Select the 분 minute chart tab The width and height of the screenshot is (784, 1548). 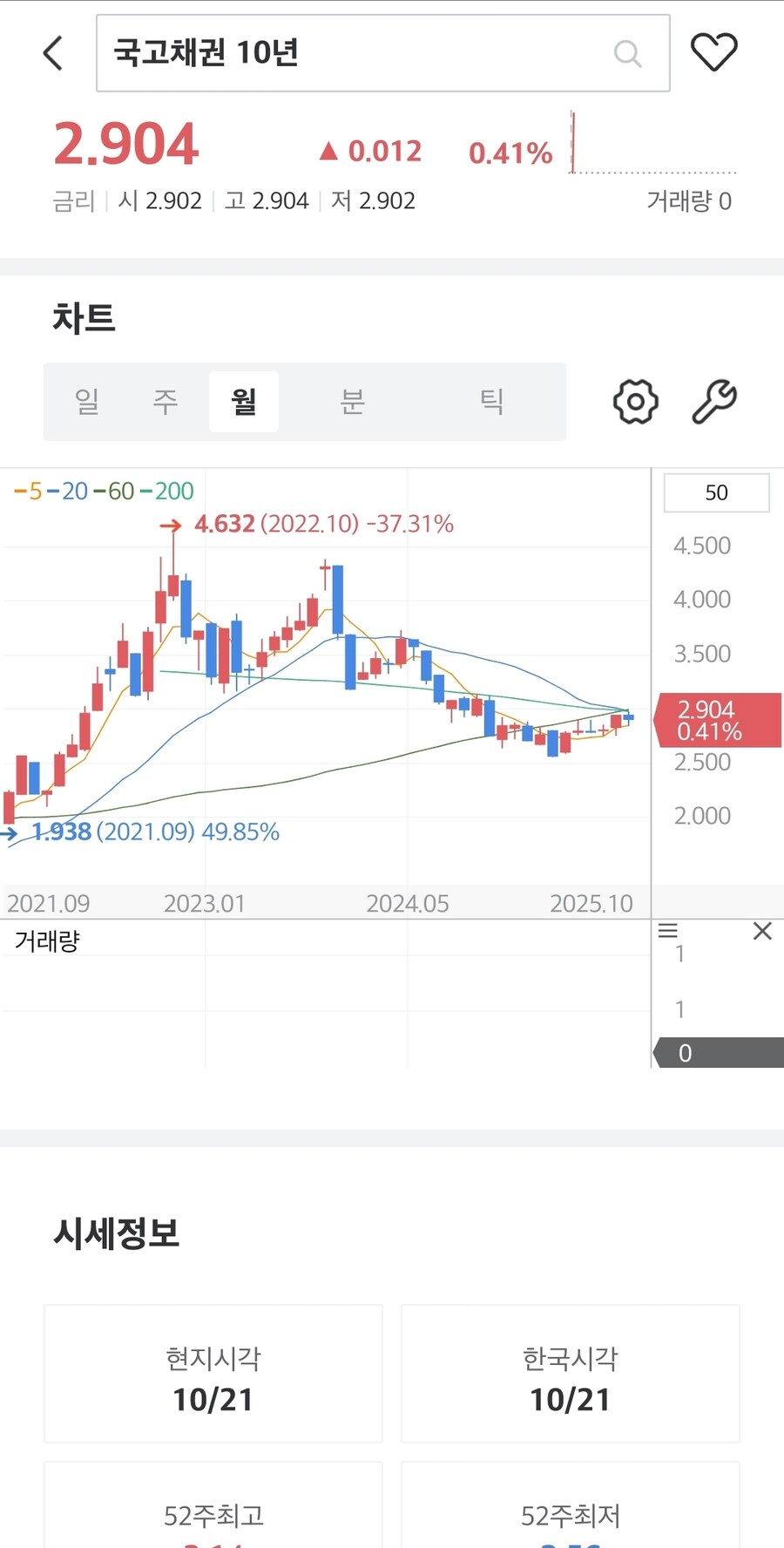click(352, 402)
